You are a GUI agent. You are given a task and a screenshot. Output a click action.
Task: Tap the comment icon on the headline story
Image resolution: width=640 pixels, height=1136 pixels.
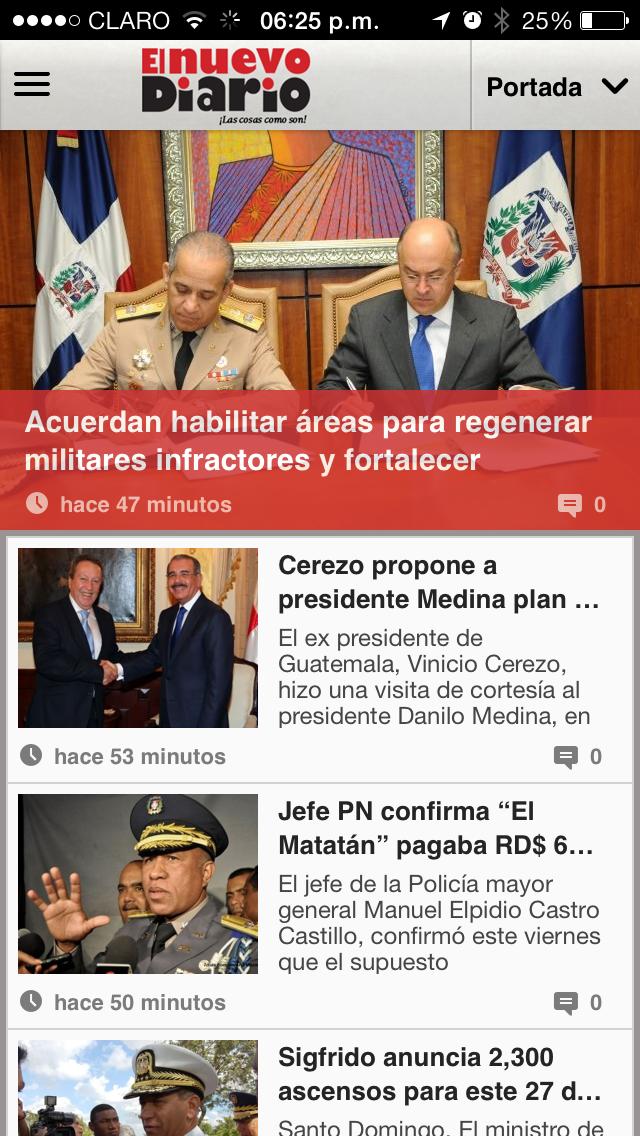[570, 505]
